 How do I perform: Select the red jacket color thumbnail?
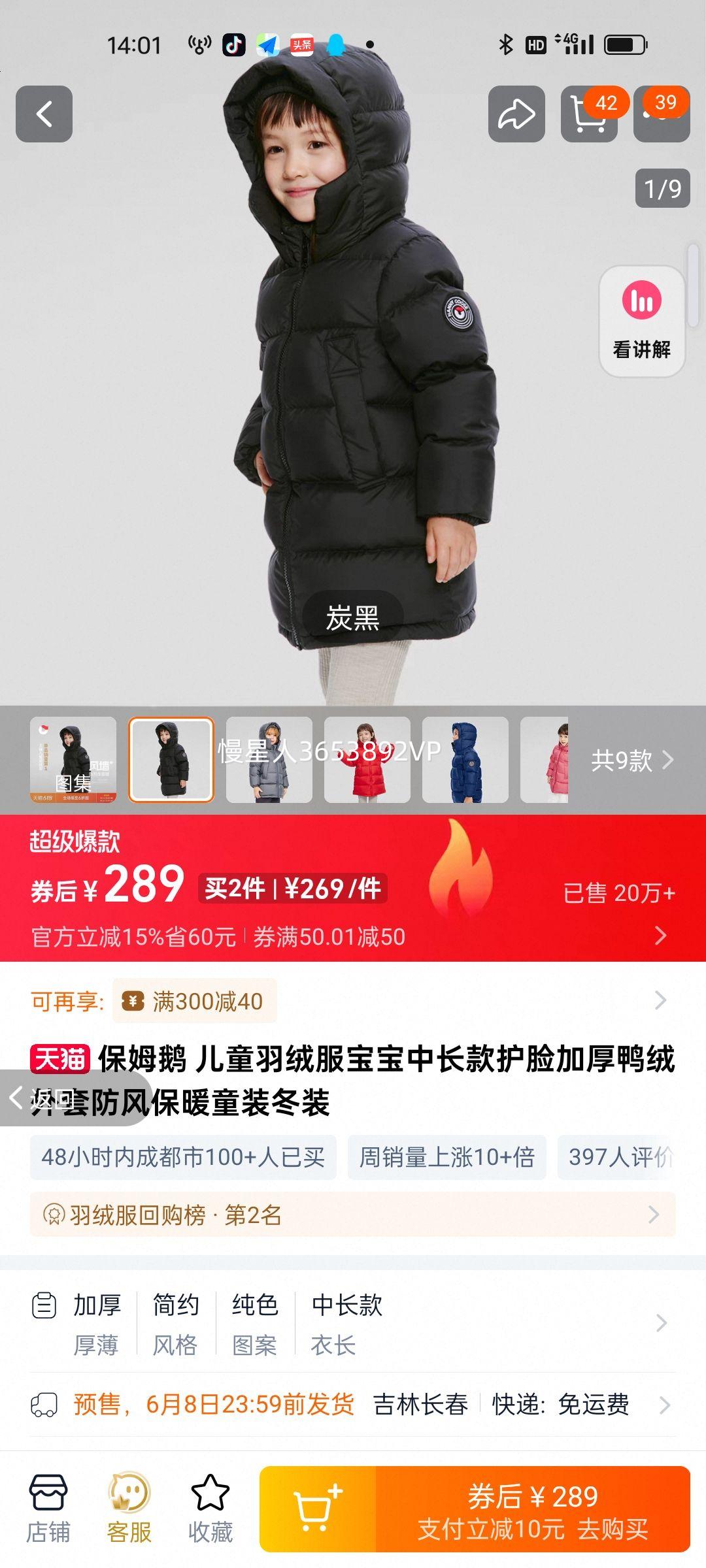coord(367,760)
